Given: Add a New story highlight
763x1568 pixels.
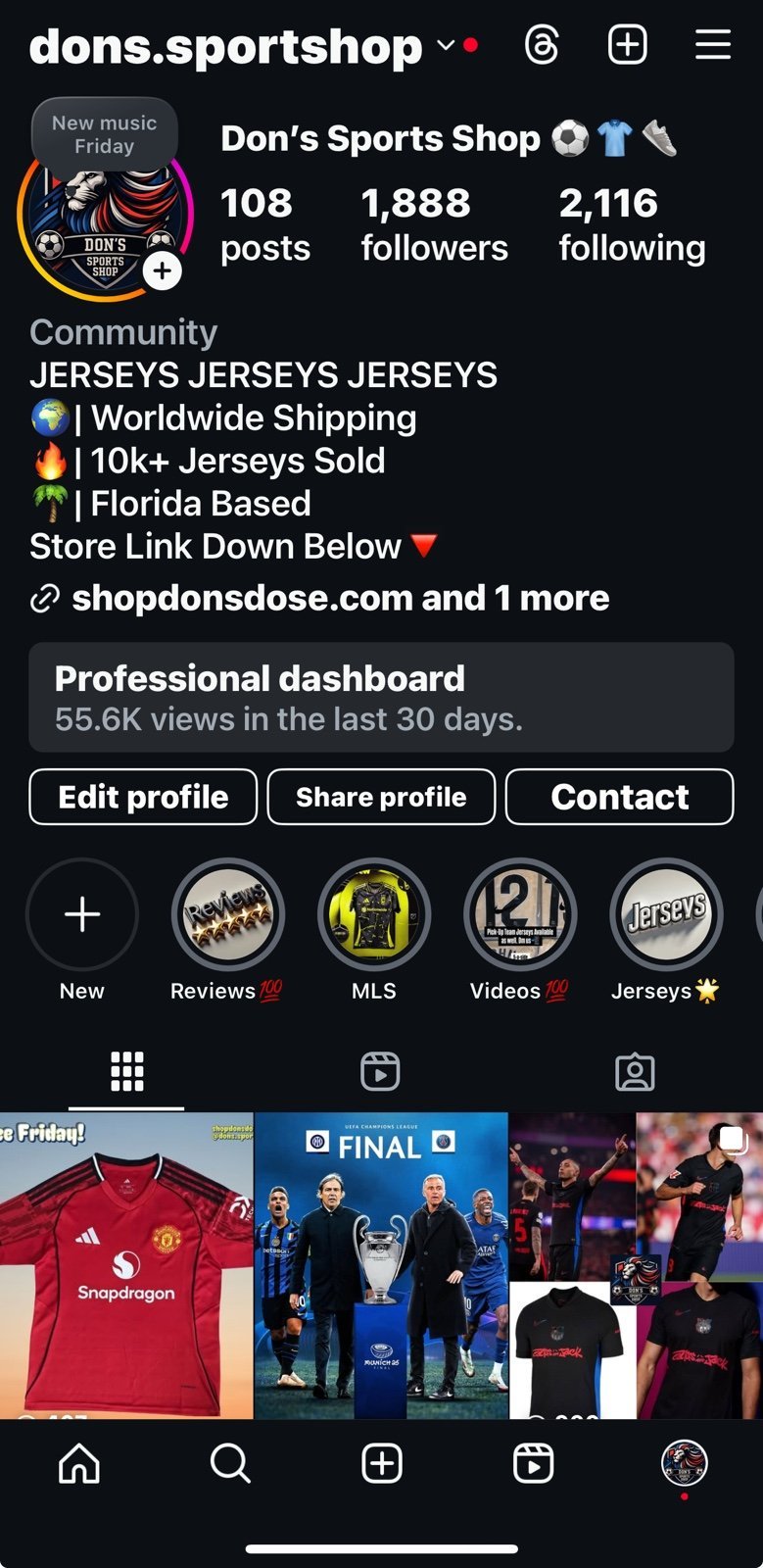Looking at the screenshot, I should (82, 915).
